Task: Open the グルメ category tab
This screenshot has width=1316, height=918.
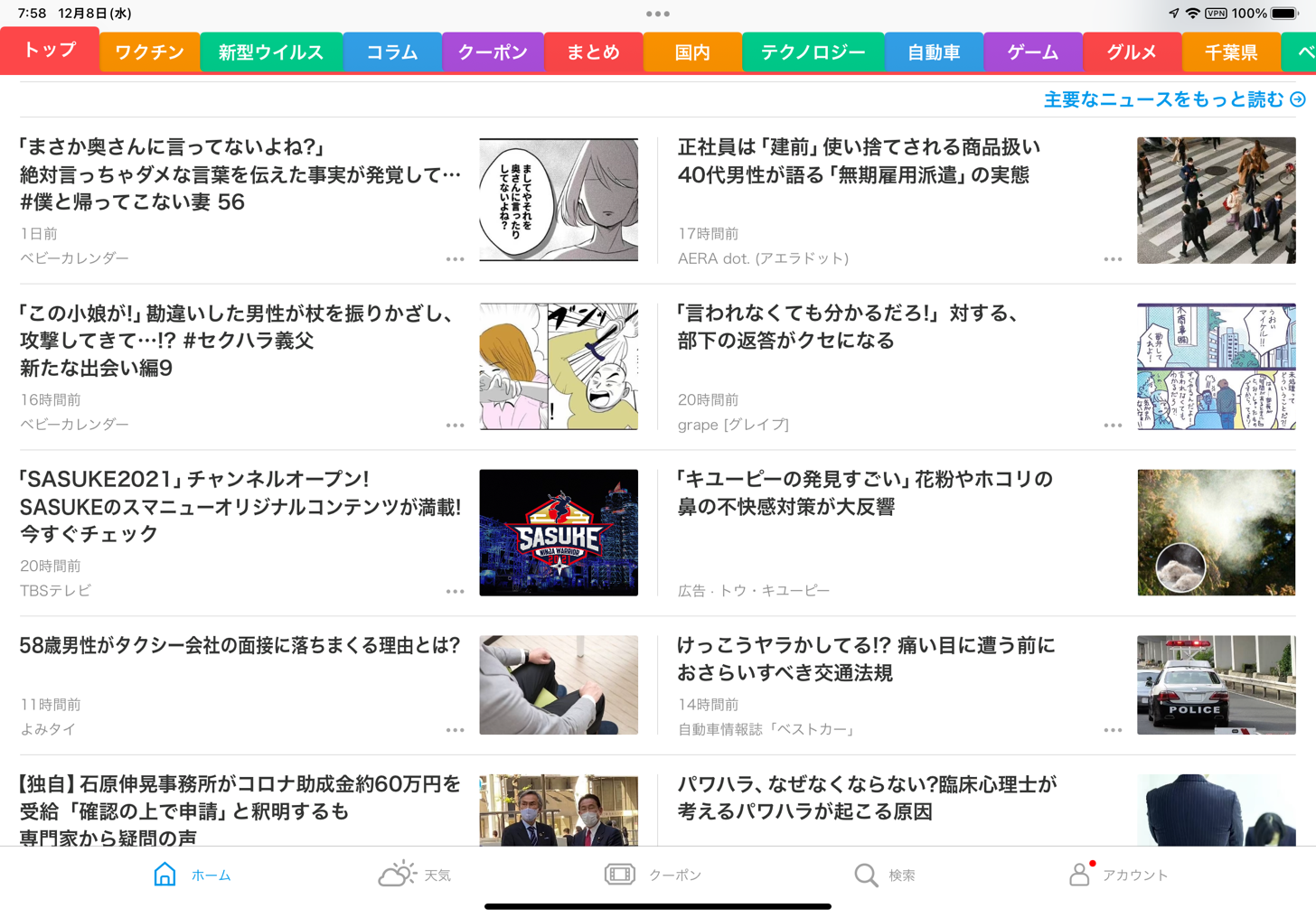Action: [x=1132, y=52]
